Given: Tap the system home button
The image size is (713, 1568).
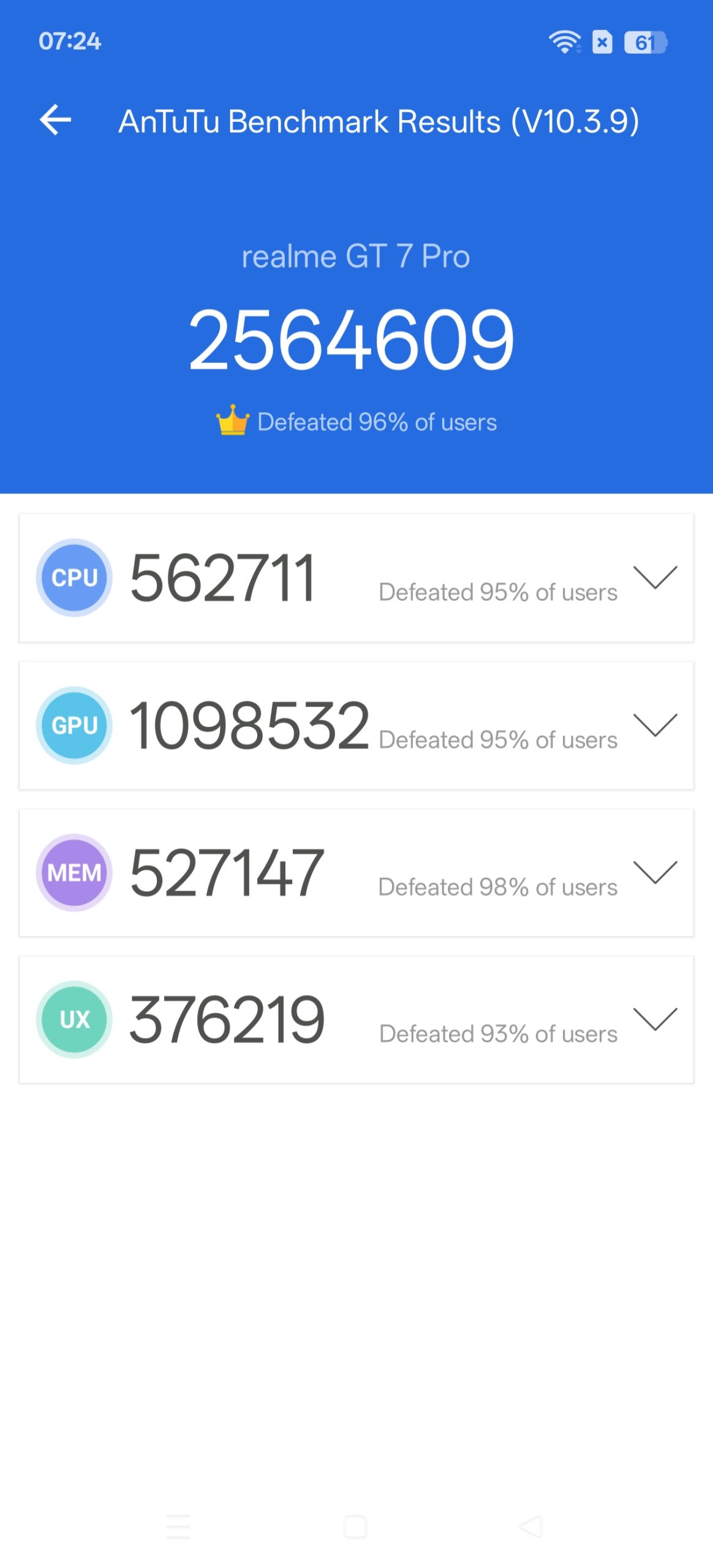Looking at the screenshot, I should [355, 1527].
